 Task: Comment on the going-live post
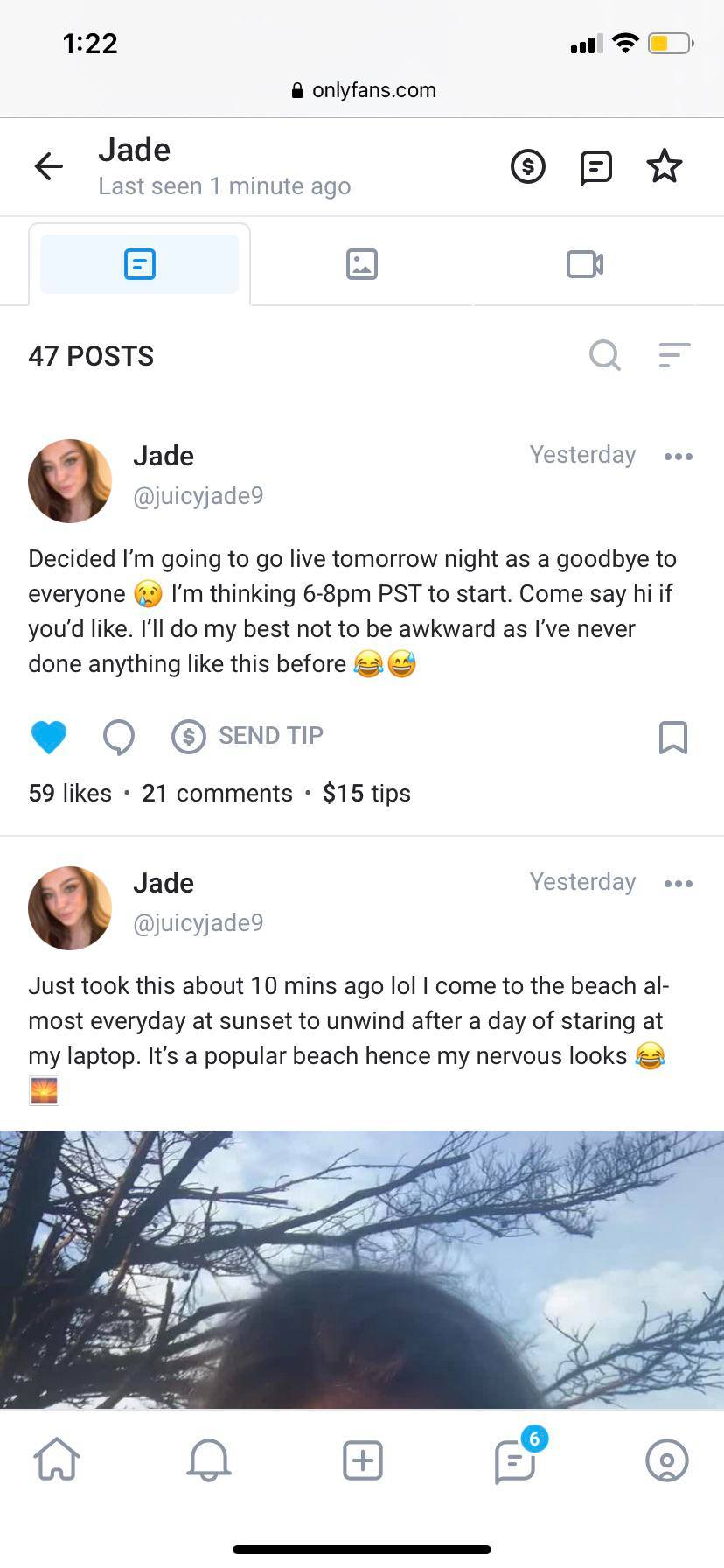(119, 737)
